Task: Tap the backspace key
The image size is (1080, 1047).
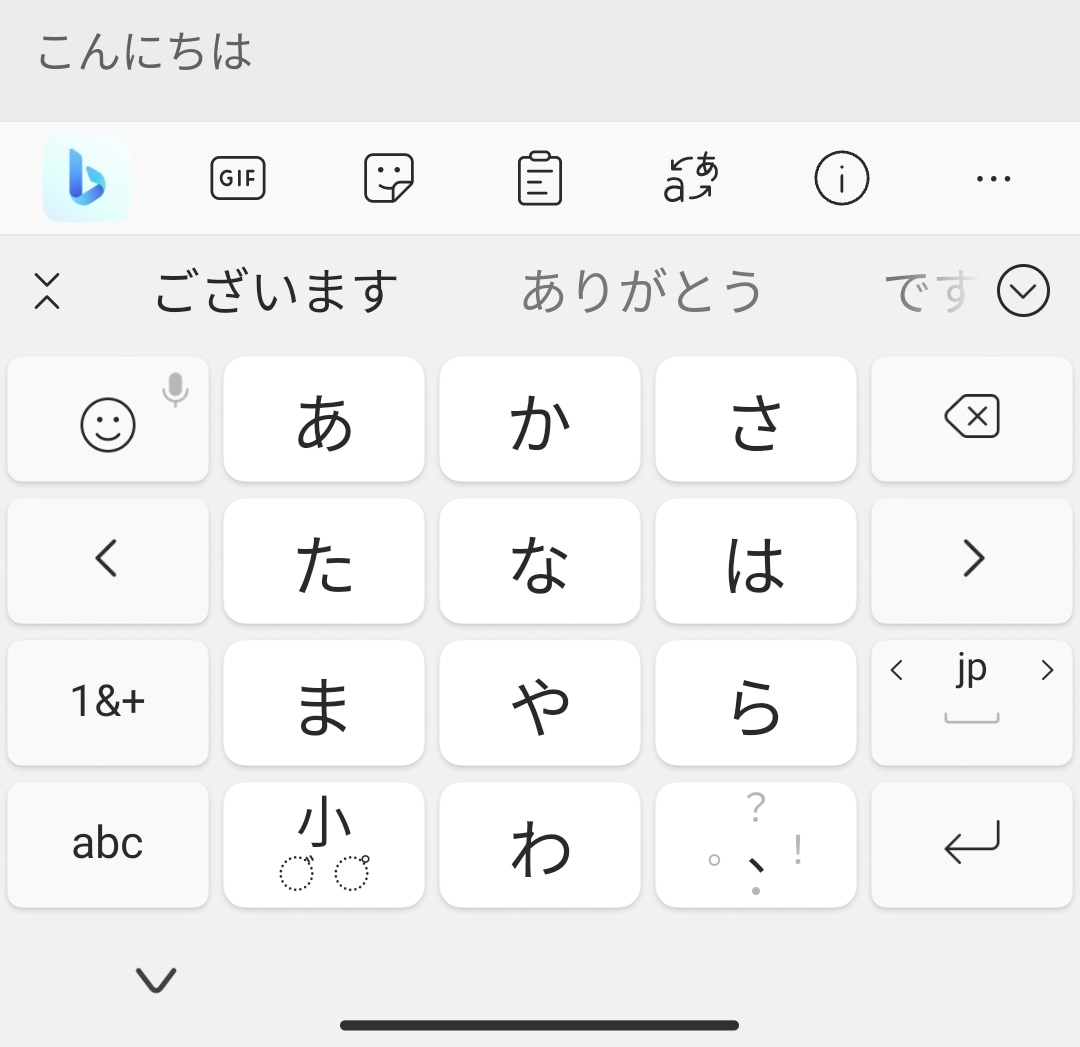Action: pos(972,418)
